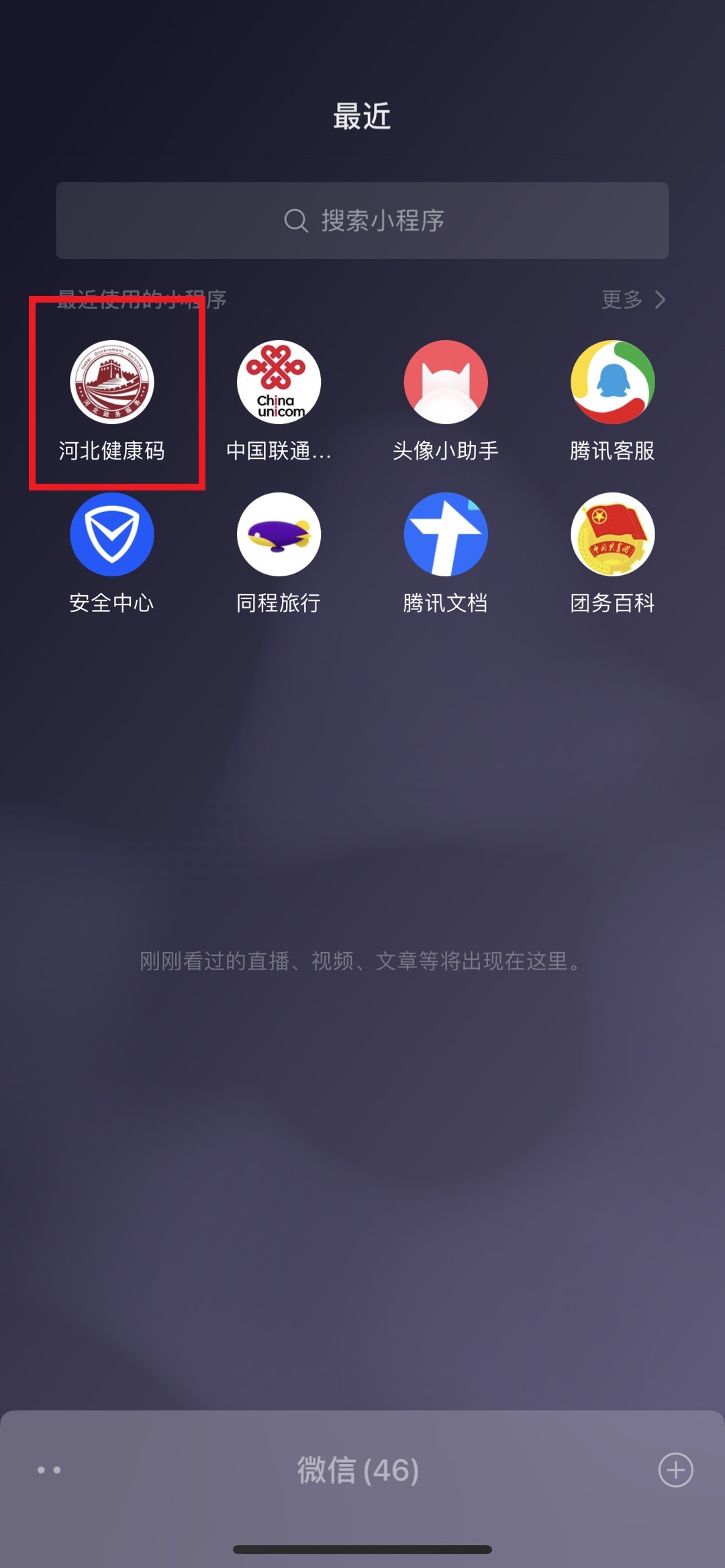Open 更多 to see more mini programs
725x1568 pixels.
pyautogui.click(x=633, y=299)
